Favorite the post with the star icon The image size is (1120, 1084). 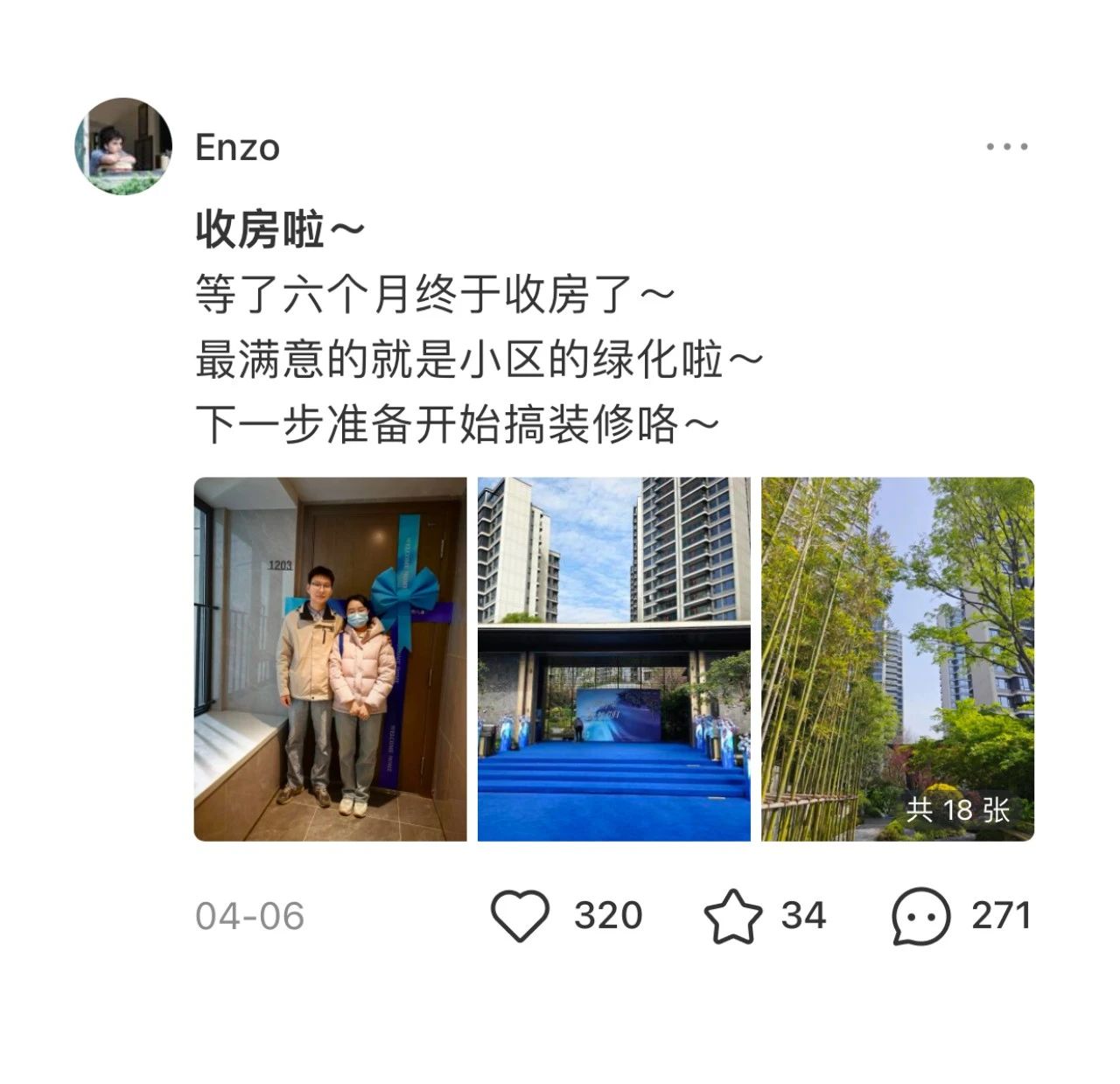[x=732, y=915]
